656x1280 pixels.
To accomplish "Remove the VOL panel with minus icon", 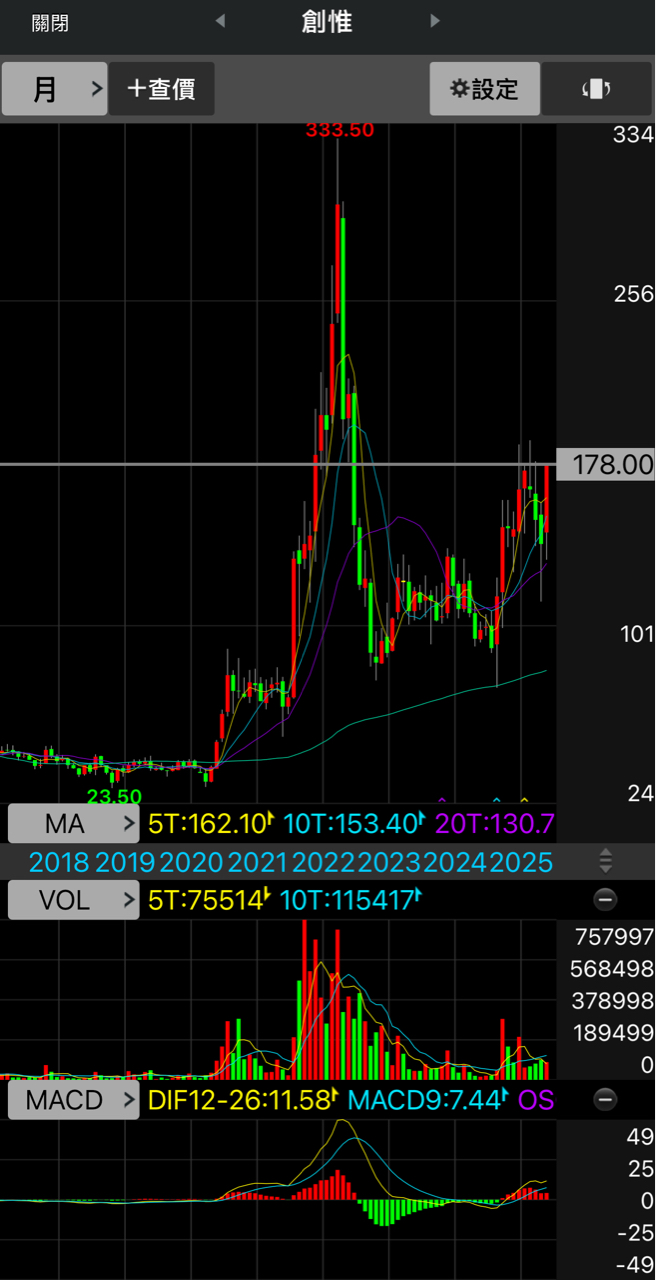I will (605, 900).
